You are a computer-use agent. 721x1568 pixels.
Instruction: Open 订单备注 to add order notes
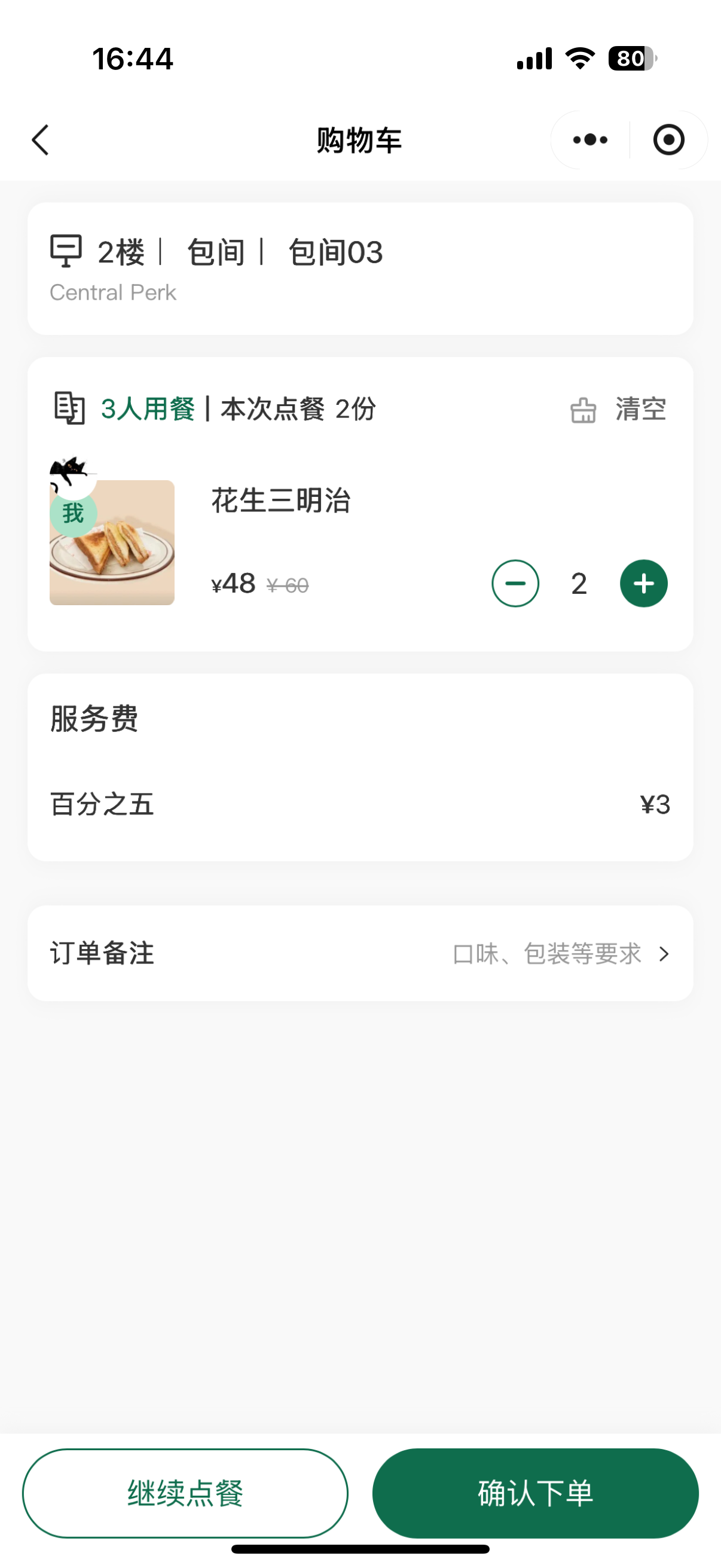(360, 953)
